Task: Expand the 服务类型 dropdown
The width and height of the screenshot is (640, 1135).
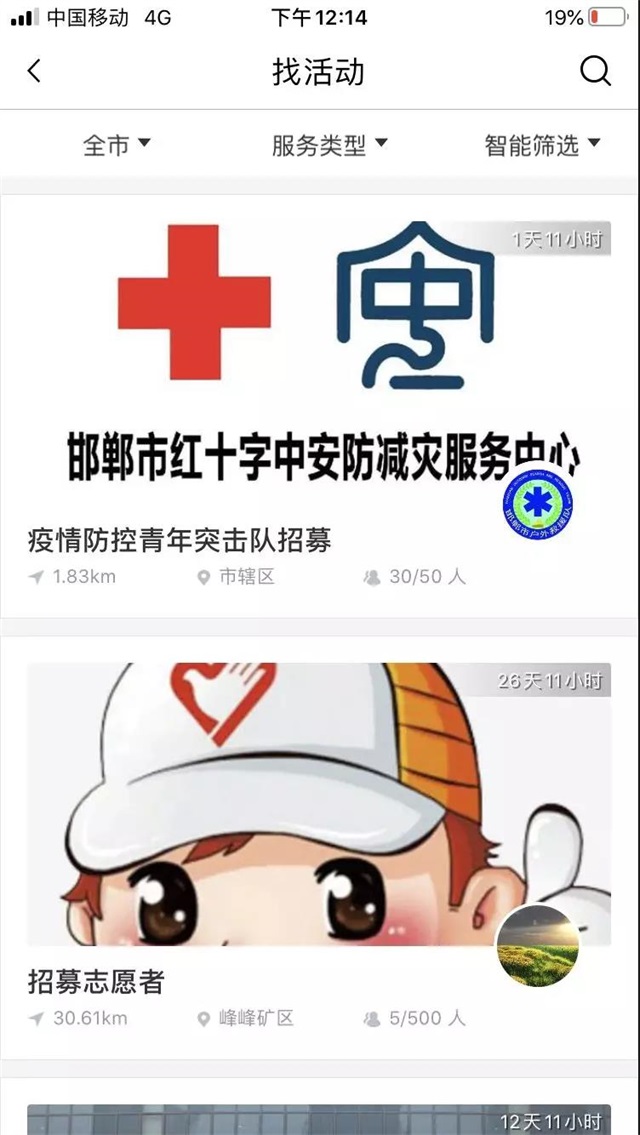Action: pos(329,145)
